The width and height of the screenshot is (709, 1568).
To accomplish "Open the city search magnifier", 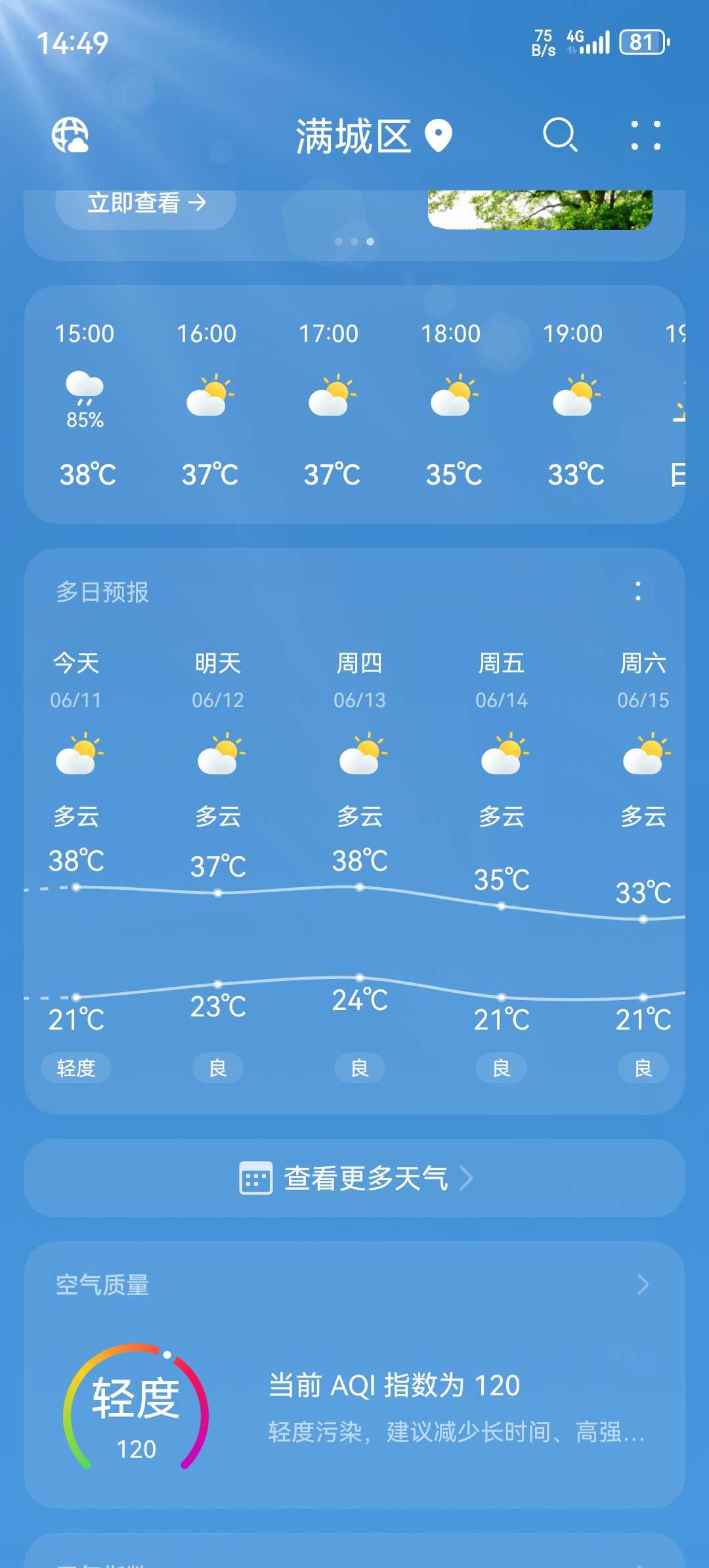I will tap(560, 135).
